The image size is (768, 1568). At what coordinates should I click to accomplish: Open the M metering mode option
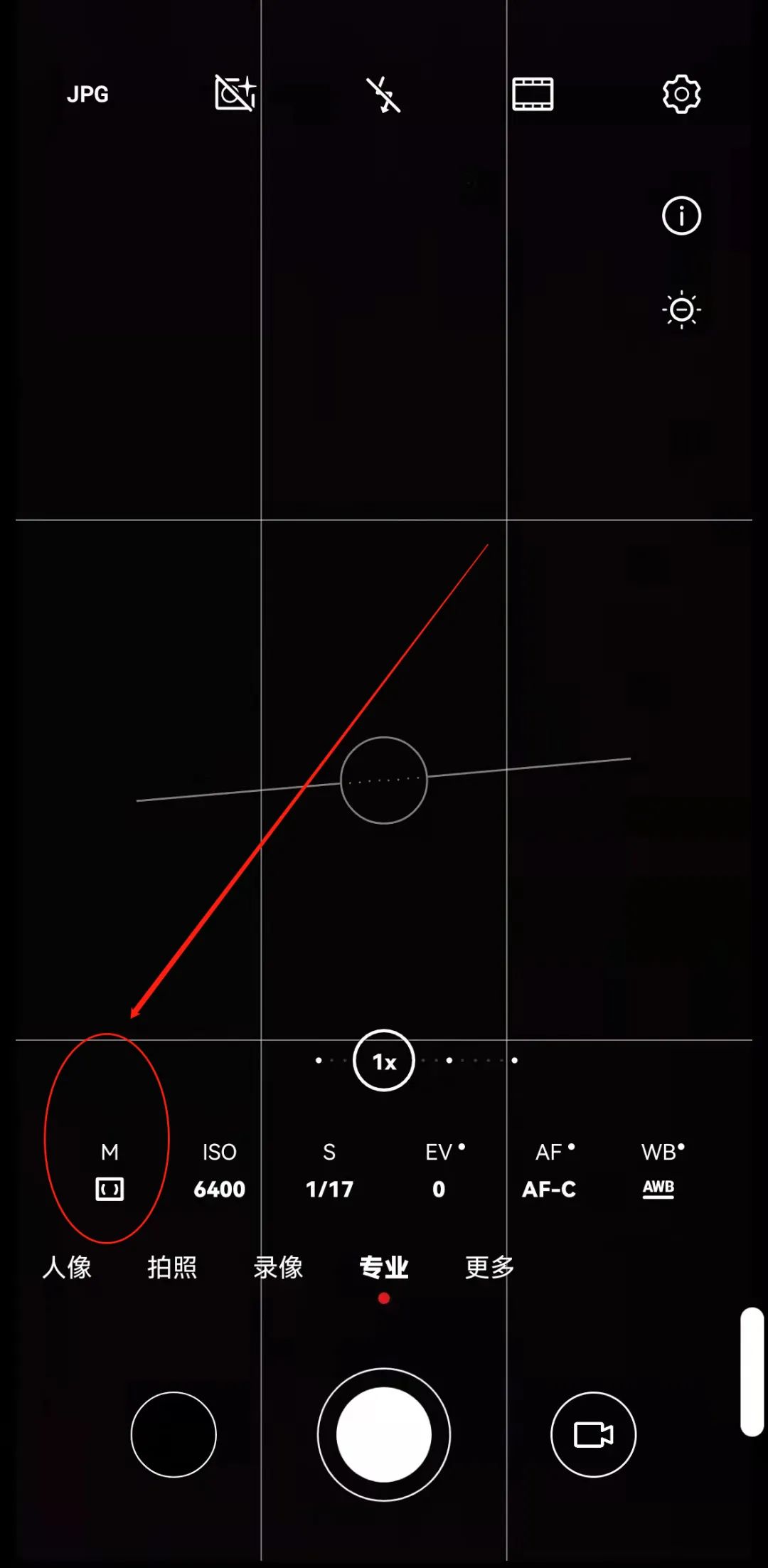pyautogui.click(x=110, y=1170)
